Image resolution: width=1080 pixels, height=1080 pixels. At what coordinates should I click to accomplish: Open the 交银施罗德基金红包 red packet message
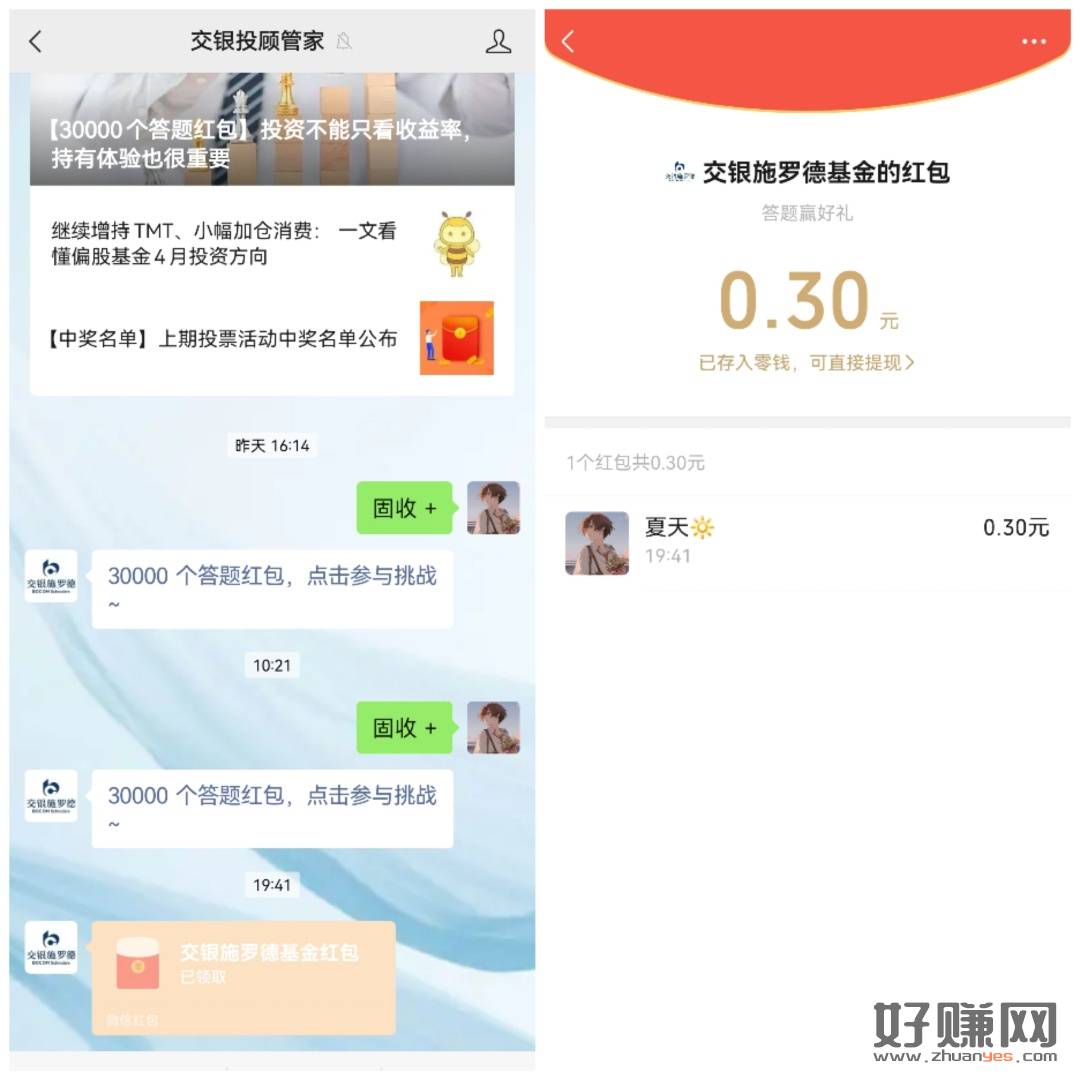[x=244, y=976]
